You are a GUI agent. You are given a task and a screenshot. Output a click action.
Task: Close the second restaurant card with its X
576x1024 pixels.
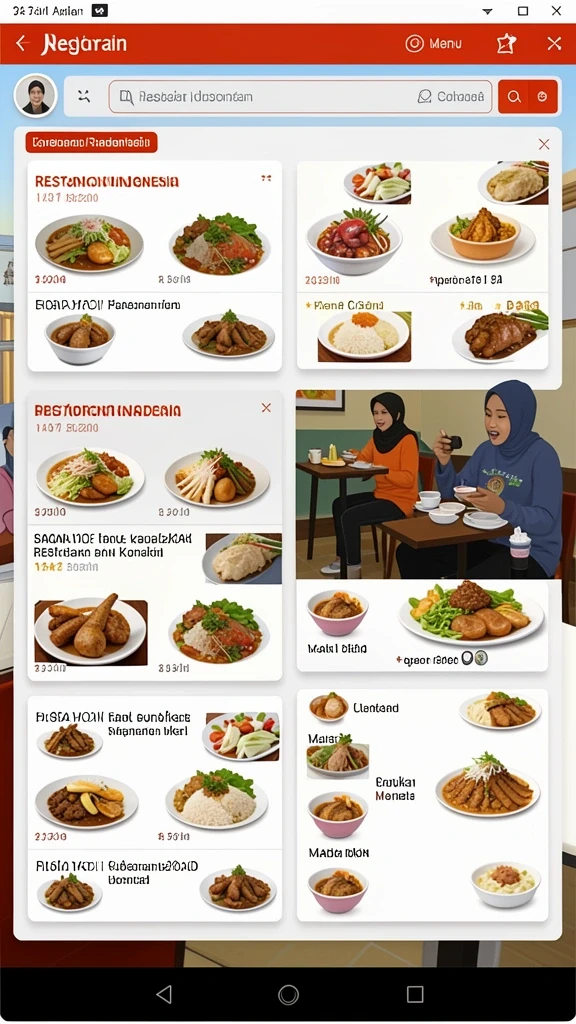coord(266,408)
